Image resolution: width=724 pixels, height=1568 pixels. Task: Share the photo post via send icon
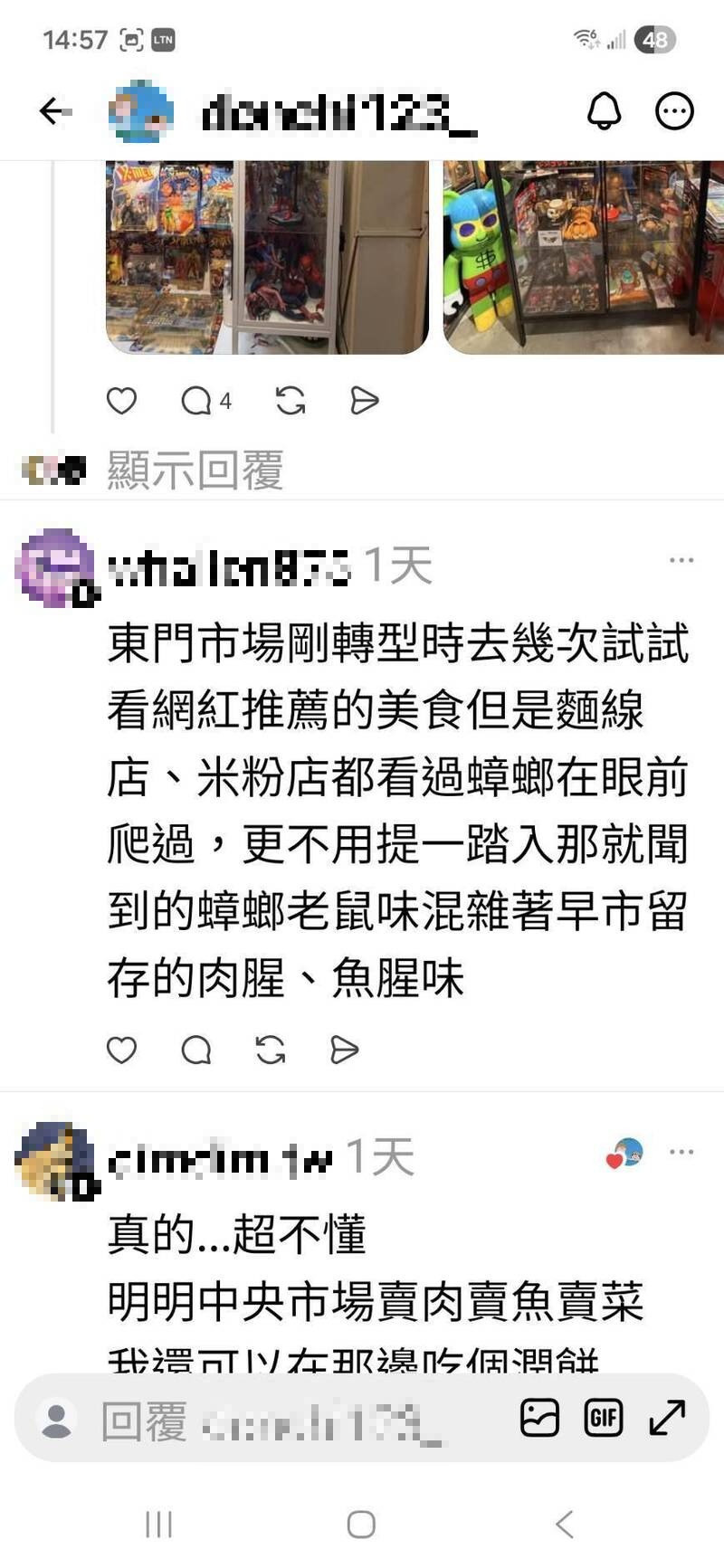pos(363,401)
